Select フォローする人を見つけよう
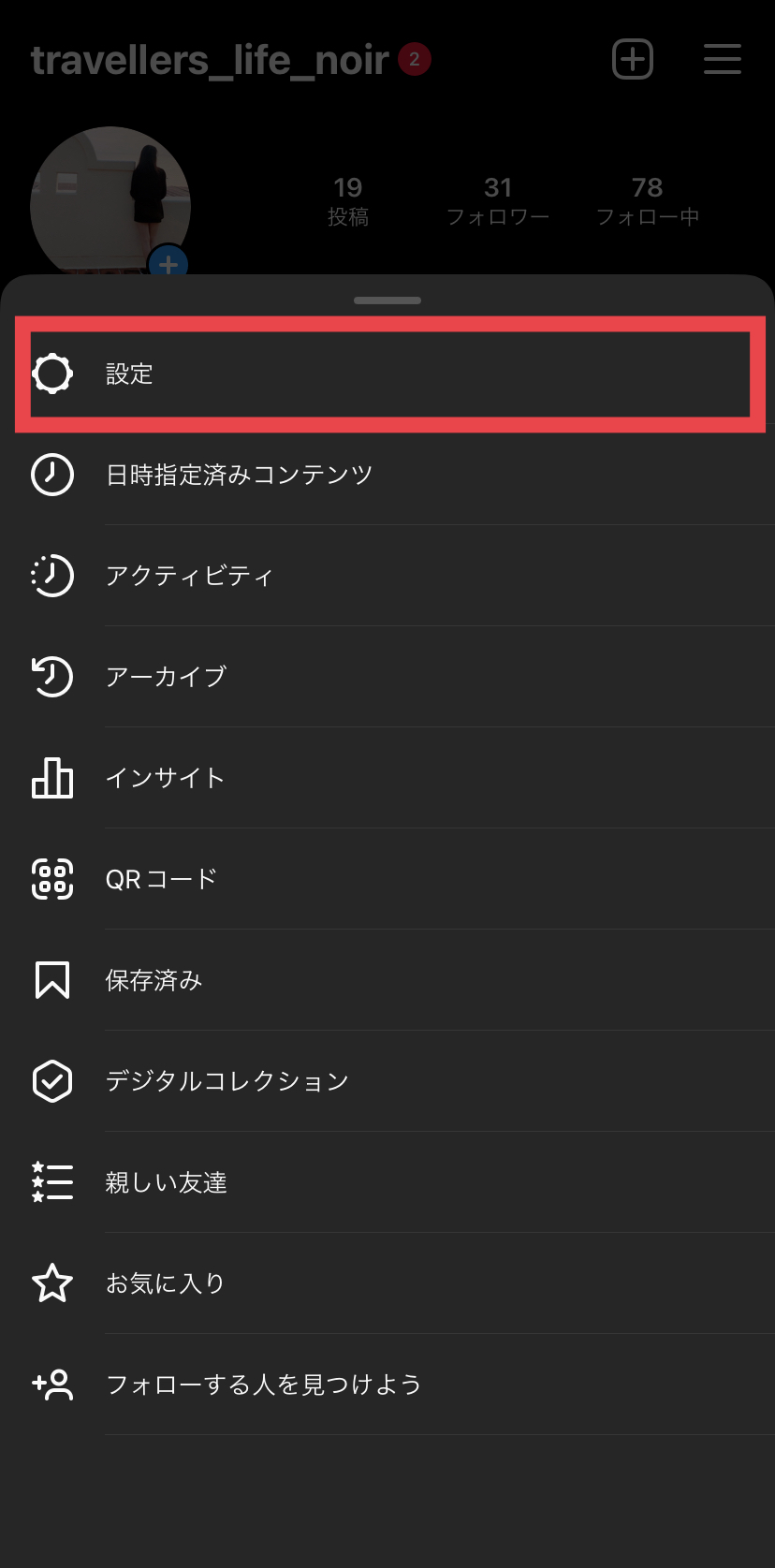 pos(387,1385)
